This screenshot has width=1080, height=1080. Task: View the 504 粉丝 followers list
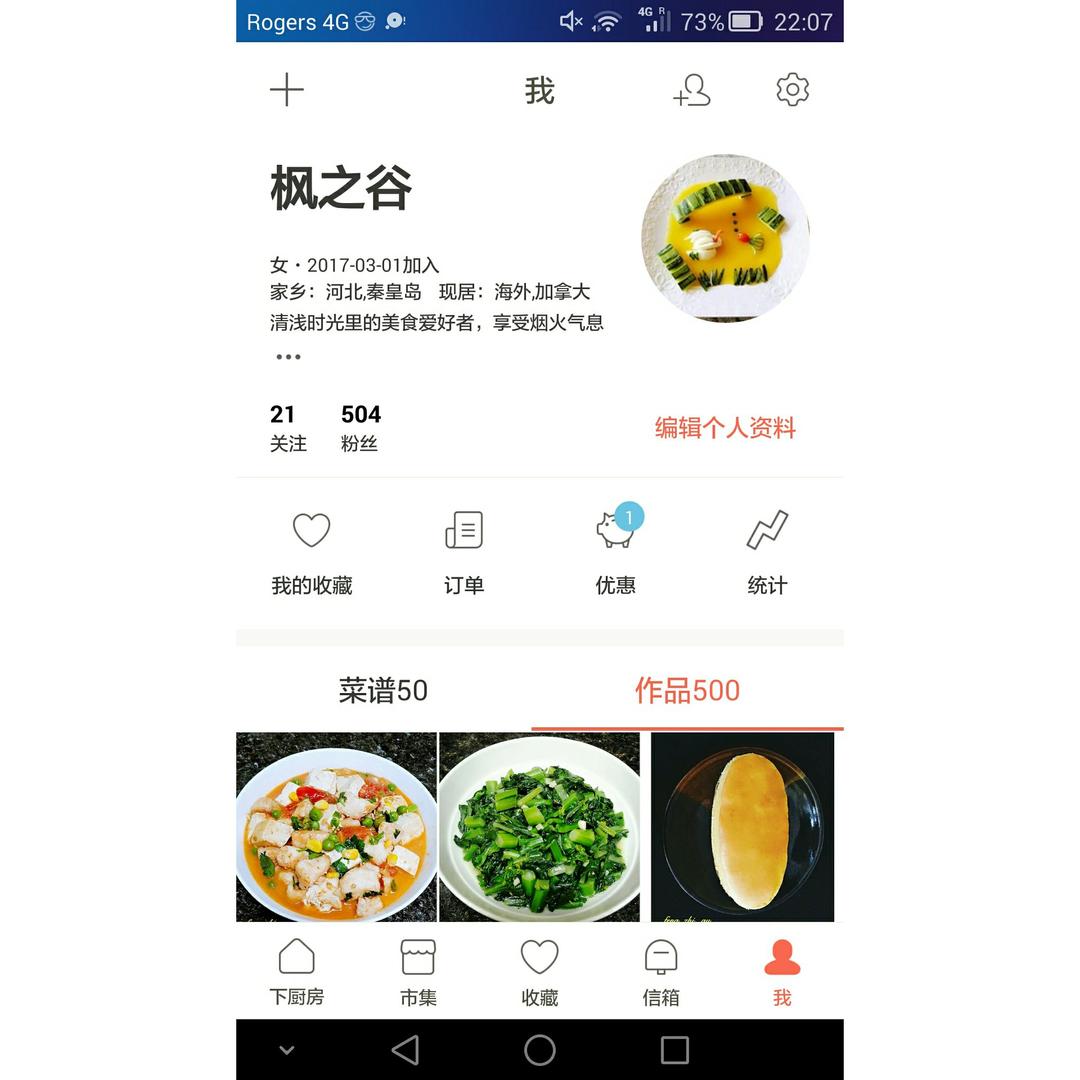click(x=360, y=428)
